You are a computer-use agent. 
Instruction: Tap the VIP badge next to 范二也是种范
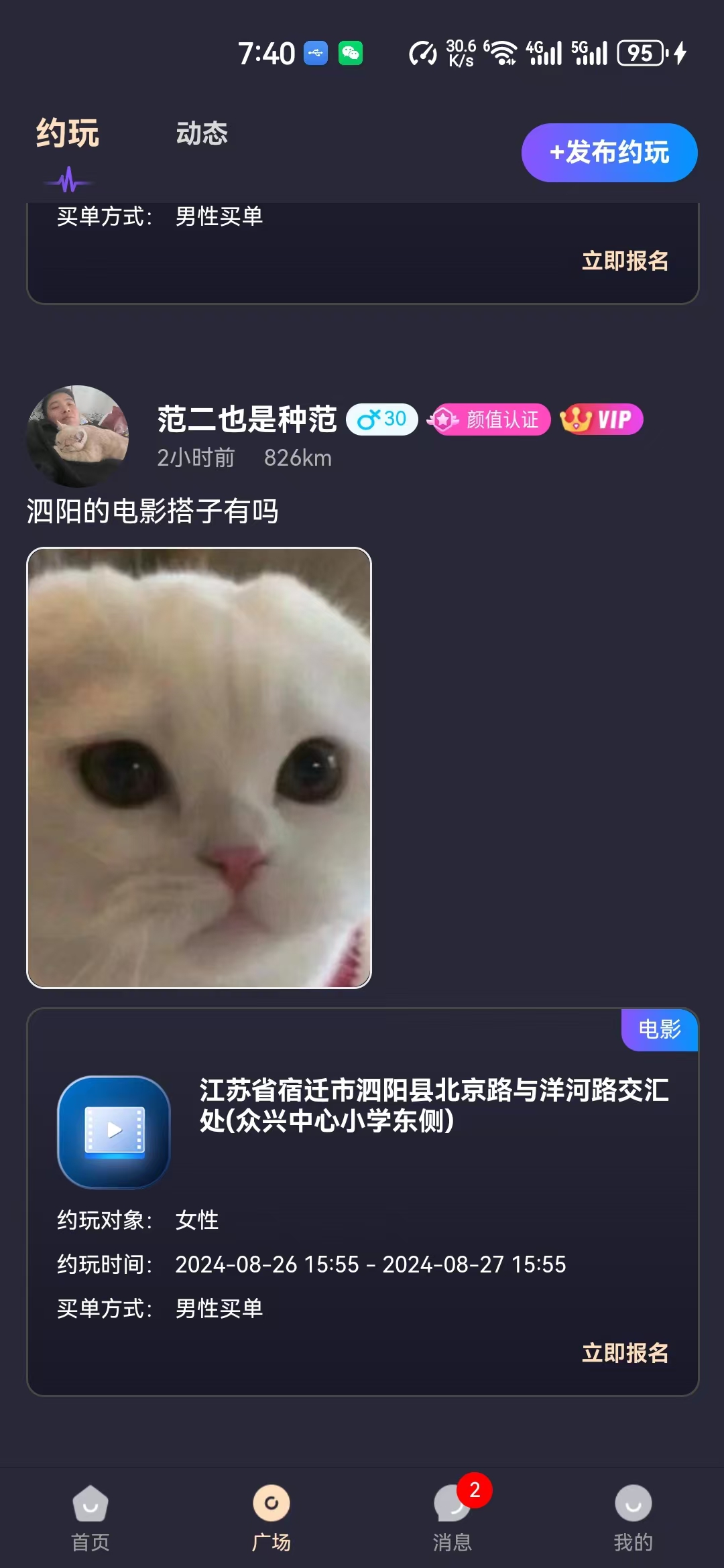(601, 419)
